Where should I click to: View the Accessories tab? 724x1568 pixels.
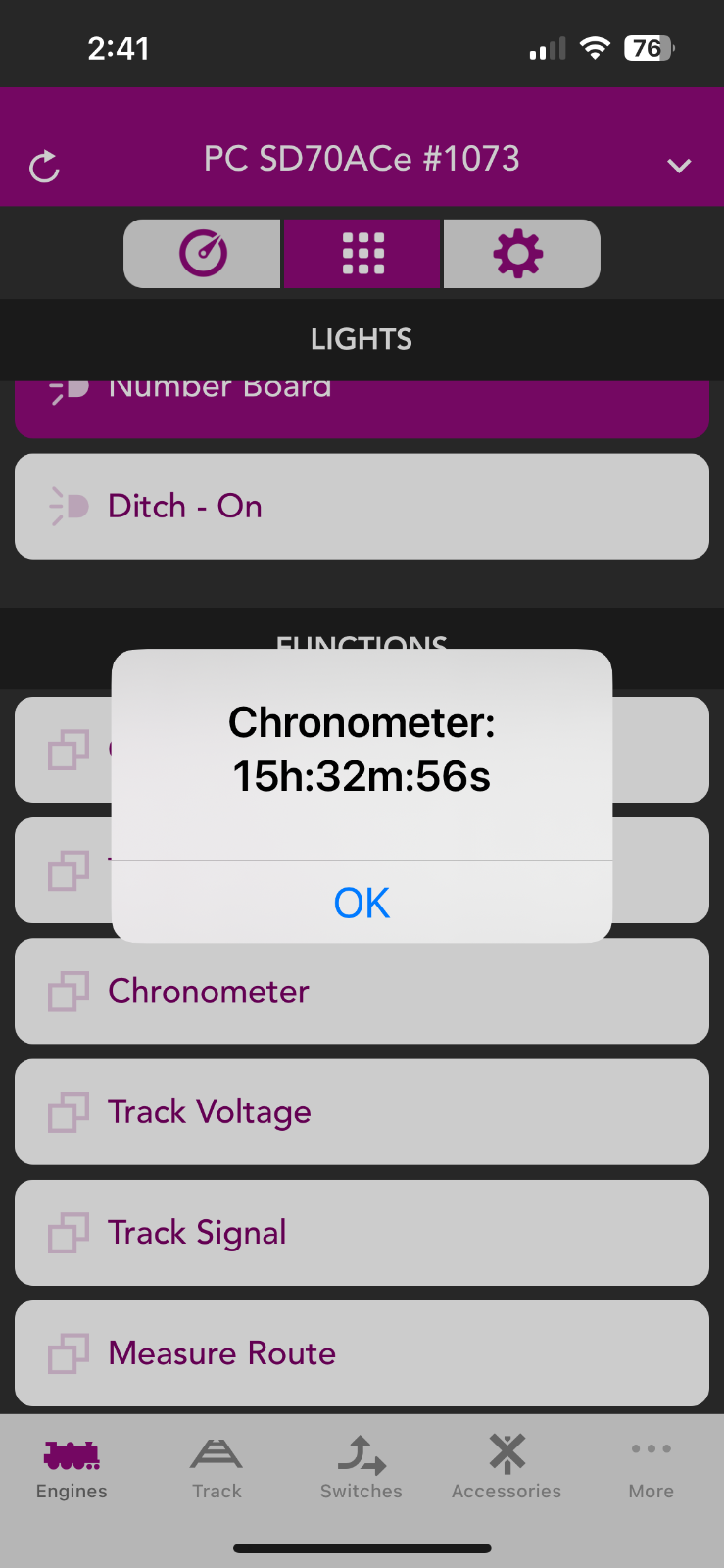[x=507, y=1468]
